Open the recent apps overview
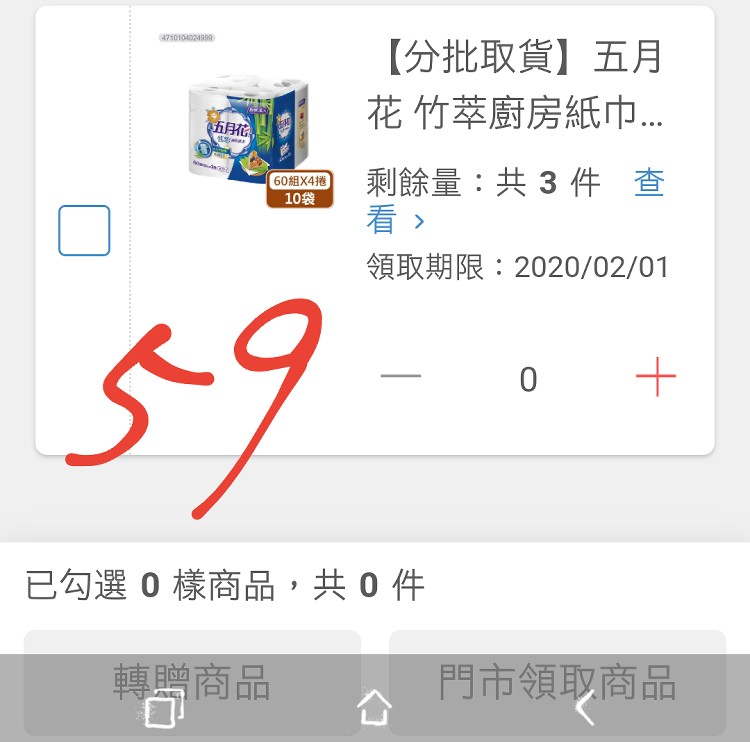This screenshot has width=750, height=742. coord(164,709)
